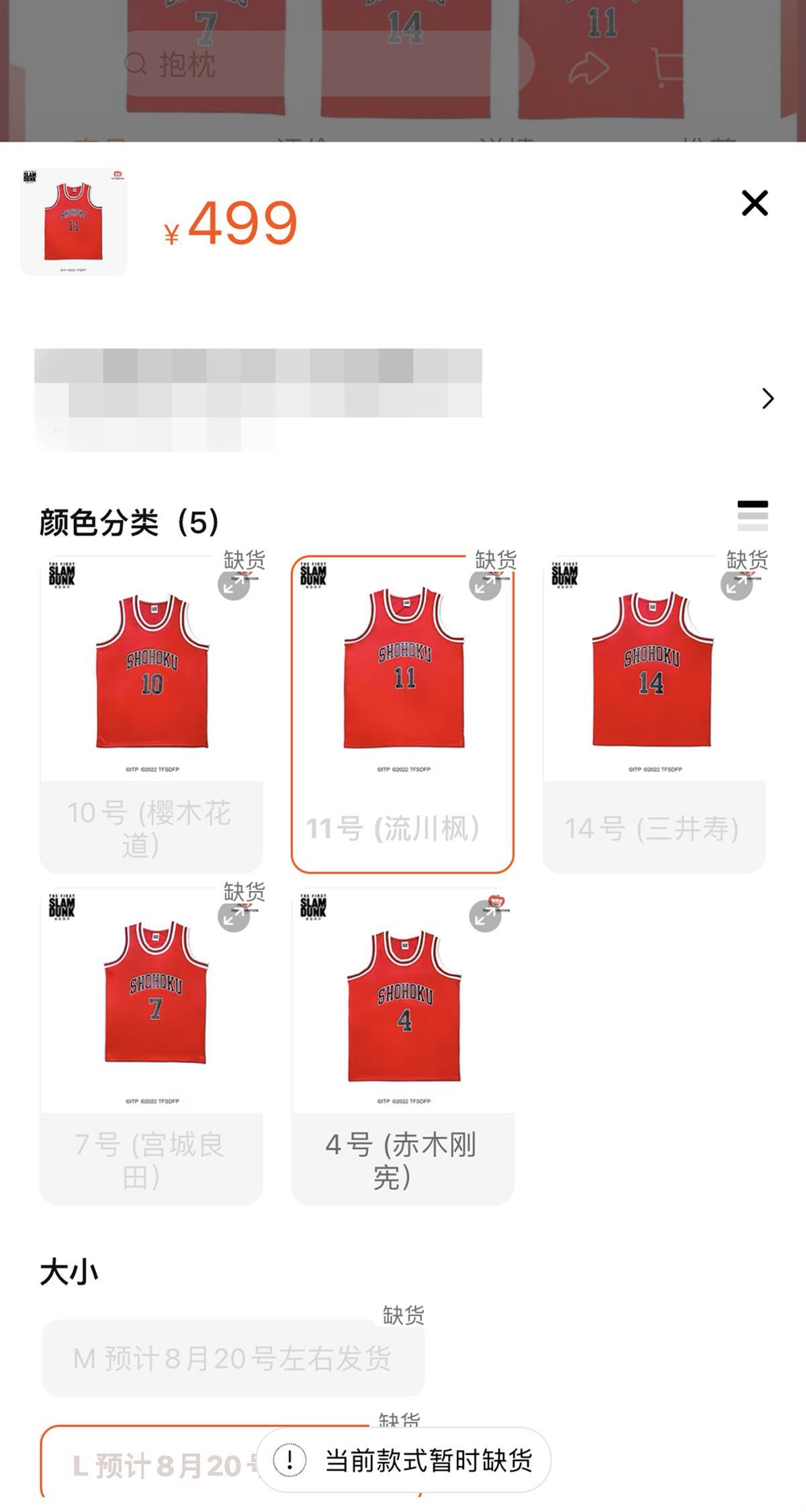806x1512 pixels.
Task: Enlarge the 14号 jersey image
Action: 736,585
